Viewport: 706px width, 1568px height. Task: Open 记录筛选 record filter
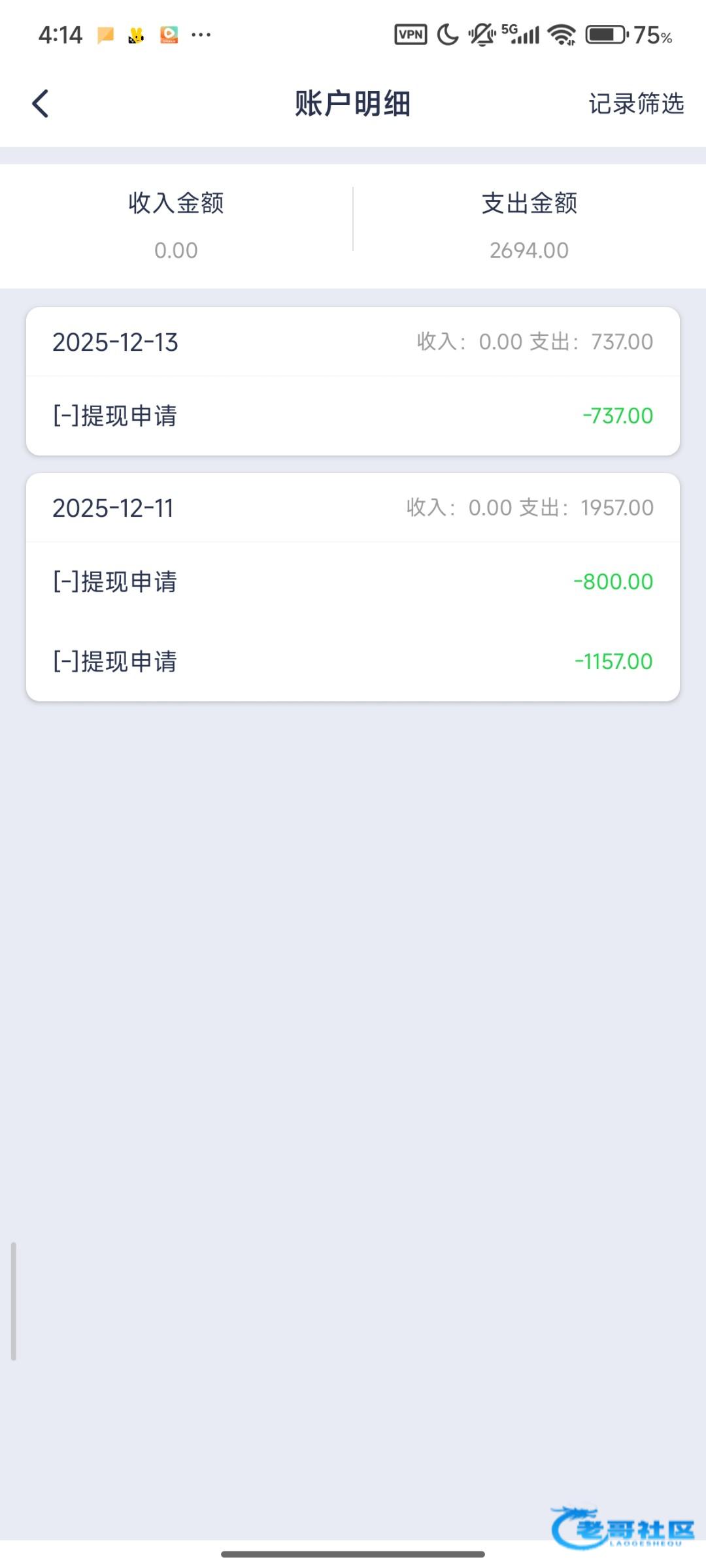(636, 104)
